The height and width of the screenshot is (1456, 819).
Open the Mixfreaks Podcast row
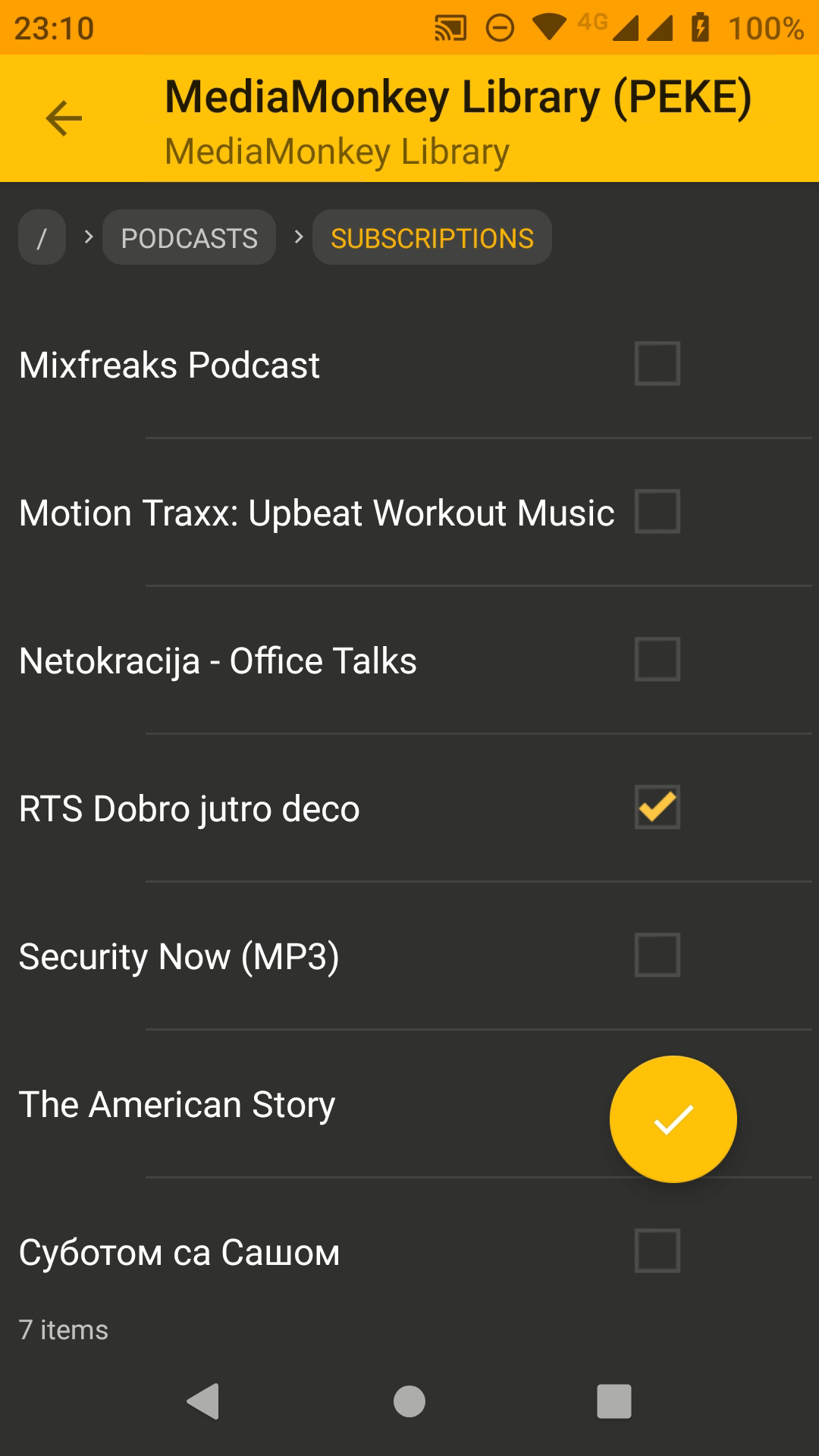[x=169, y=365]
